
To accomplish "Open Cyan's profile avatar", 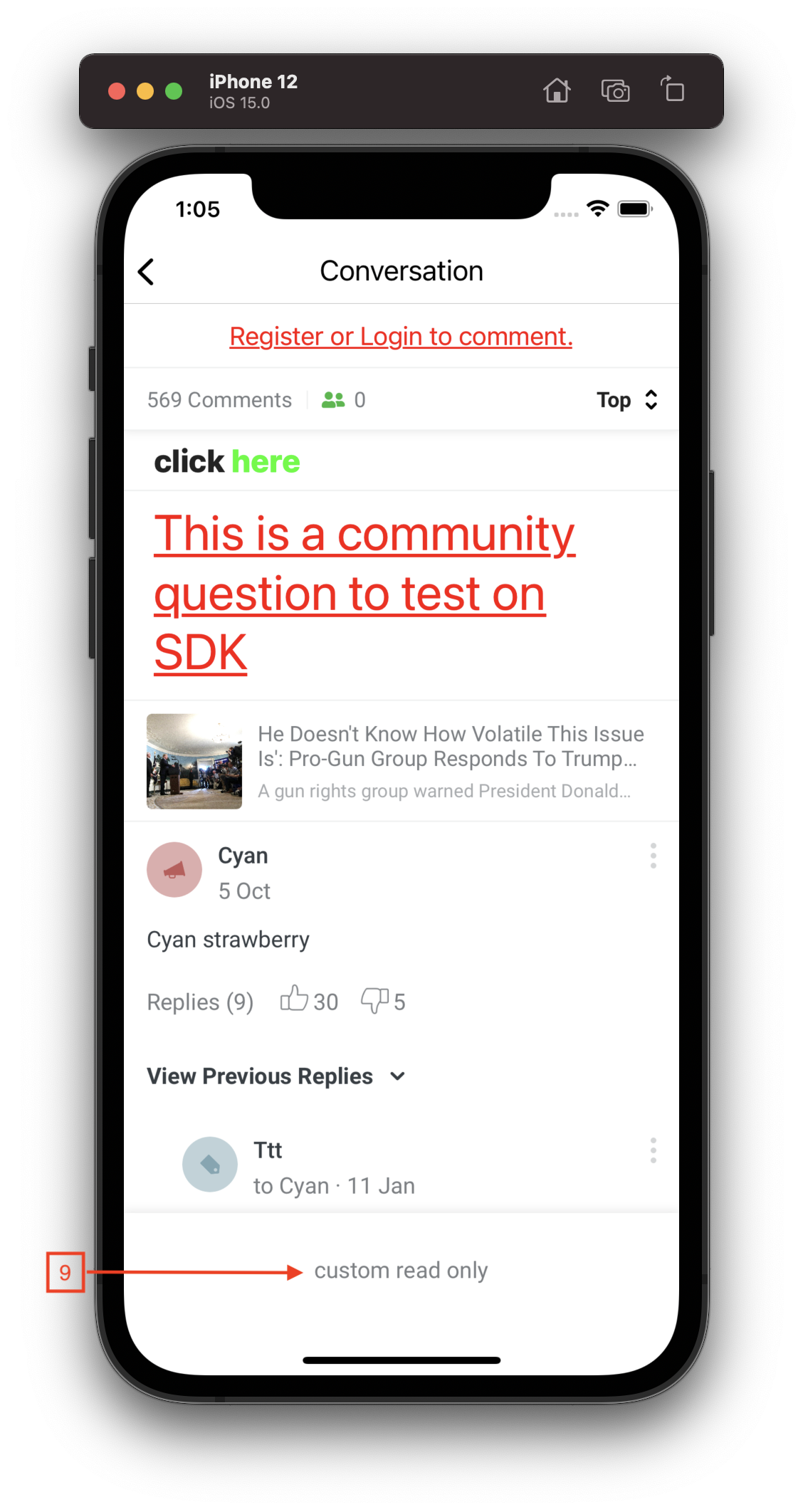I will [x=174, y=870].
